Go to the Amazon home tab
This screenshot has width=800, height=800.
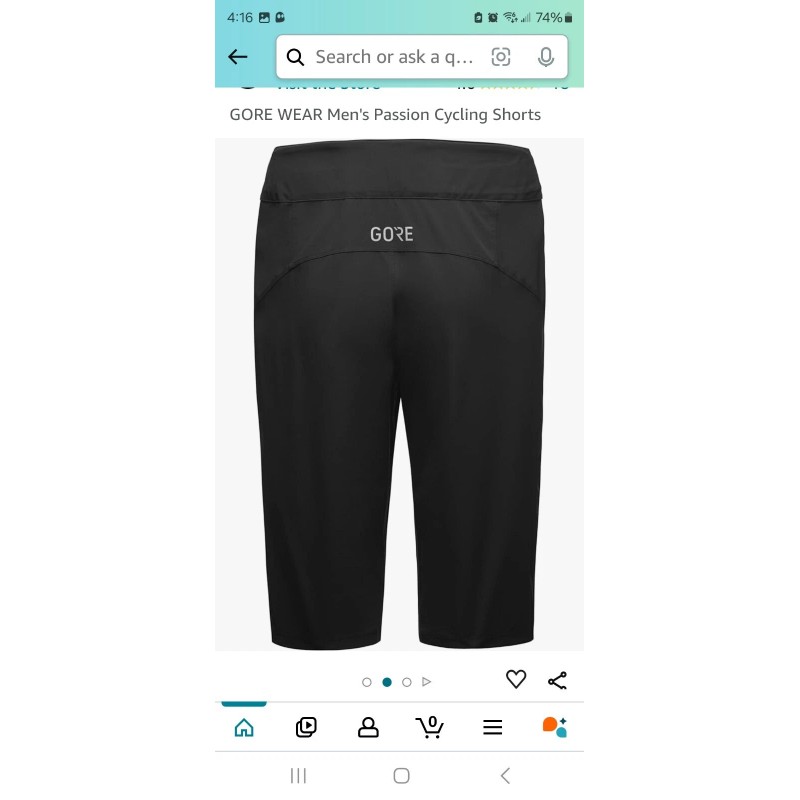(244, 727)
